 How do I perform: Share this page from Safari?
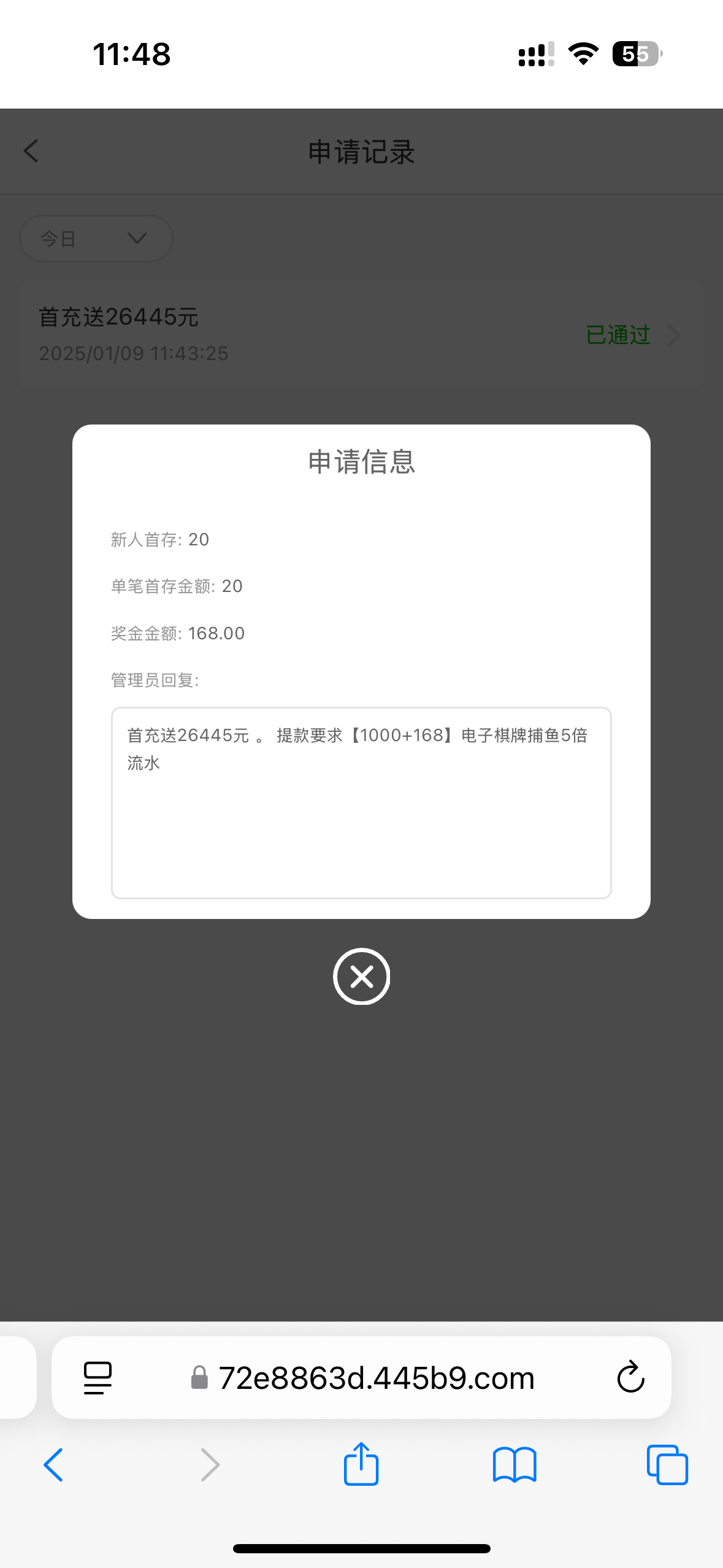click(361, 1464)
